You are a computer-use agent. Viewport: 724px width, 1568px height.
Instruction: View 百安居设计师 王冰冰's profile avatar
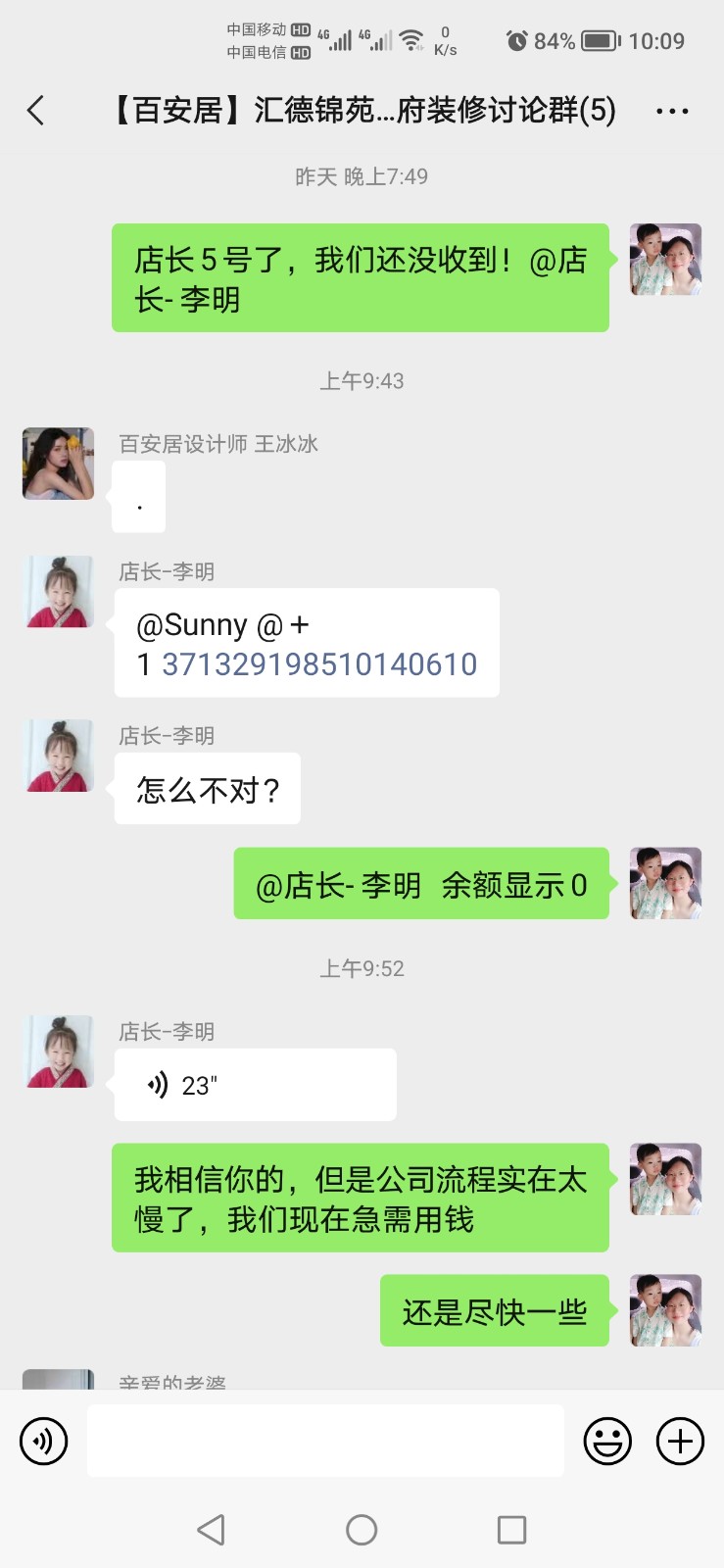click(x=59, y=464)
